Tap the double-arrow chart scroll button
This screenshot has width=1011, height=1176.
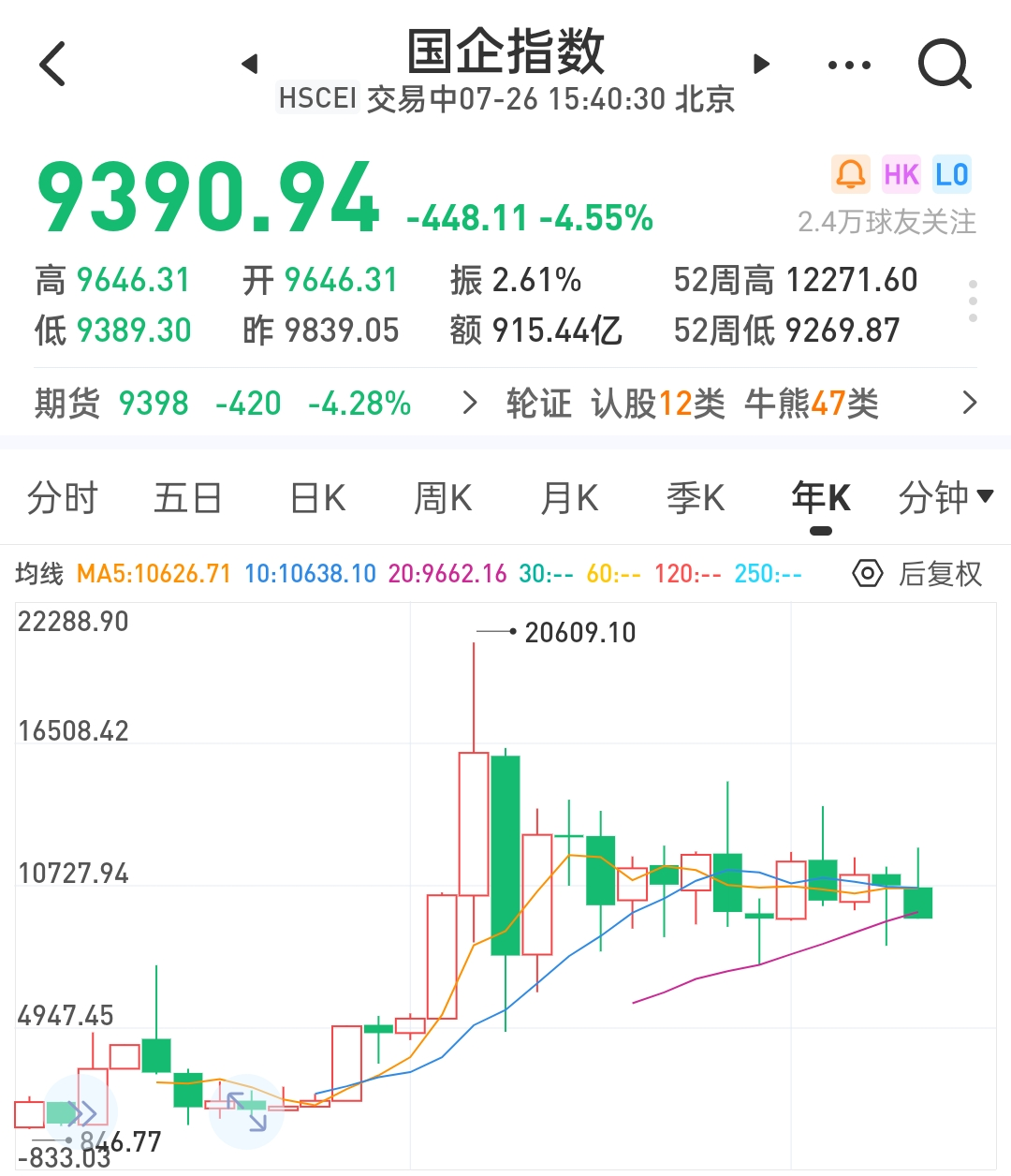(81, 1112)
